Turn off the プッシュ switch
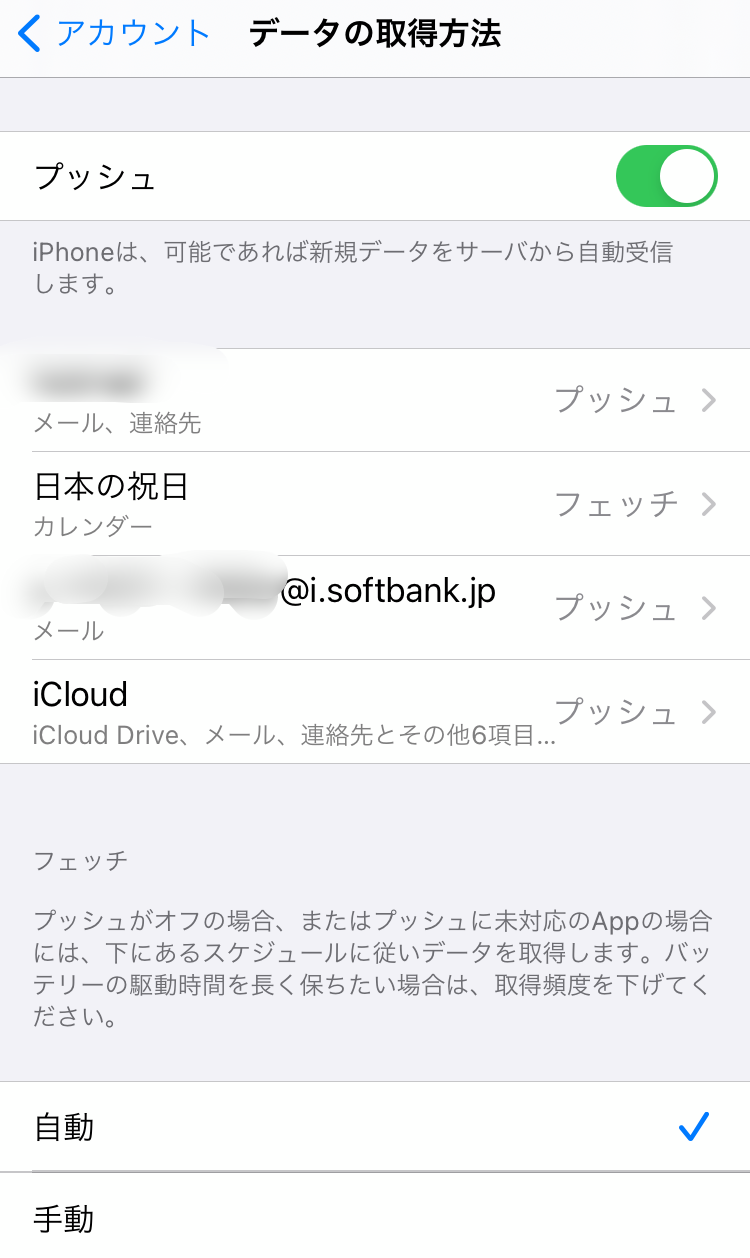 (x=666, y=177)
